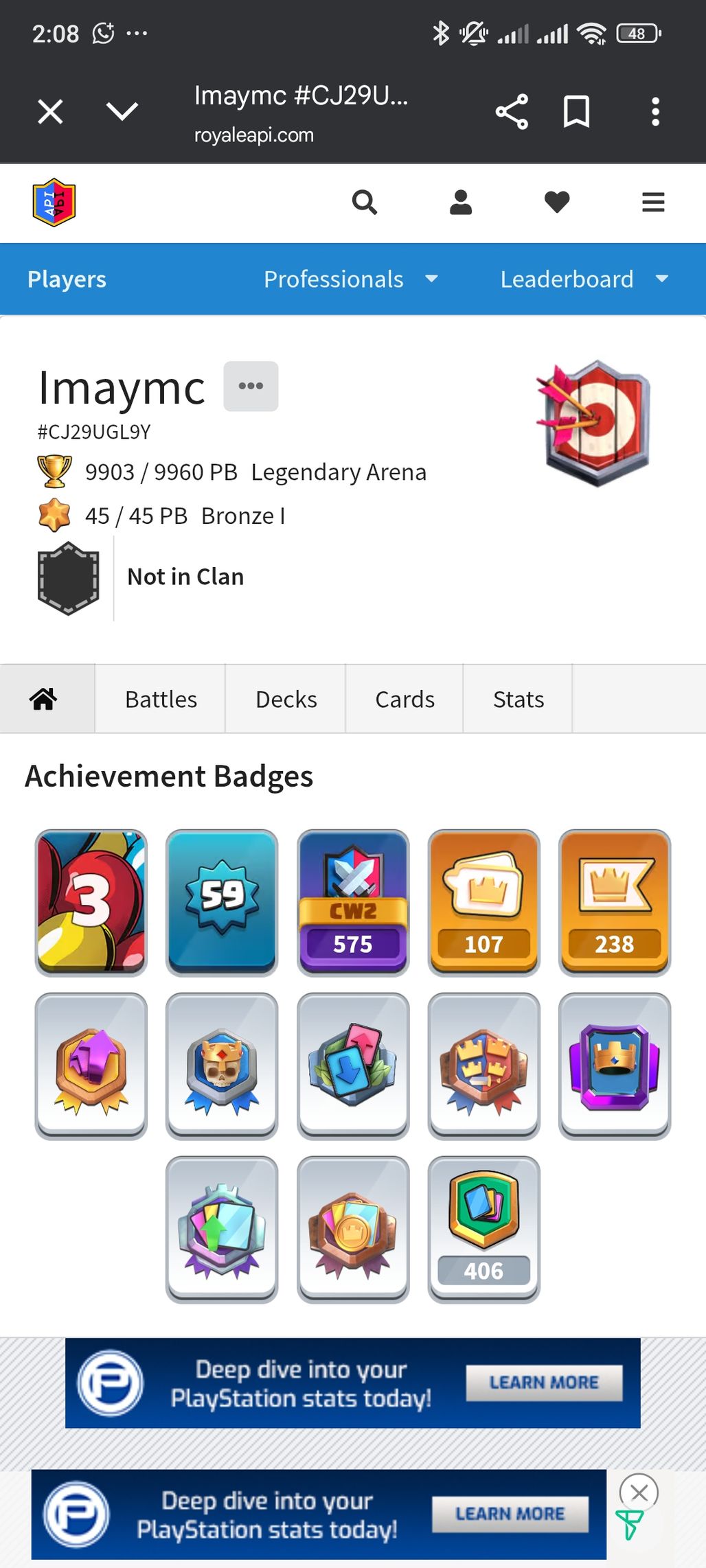Dismiss the bottom PlayStation ad banner
Viewport: 706px width, 1568px height.
639,1492
